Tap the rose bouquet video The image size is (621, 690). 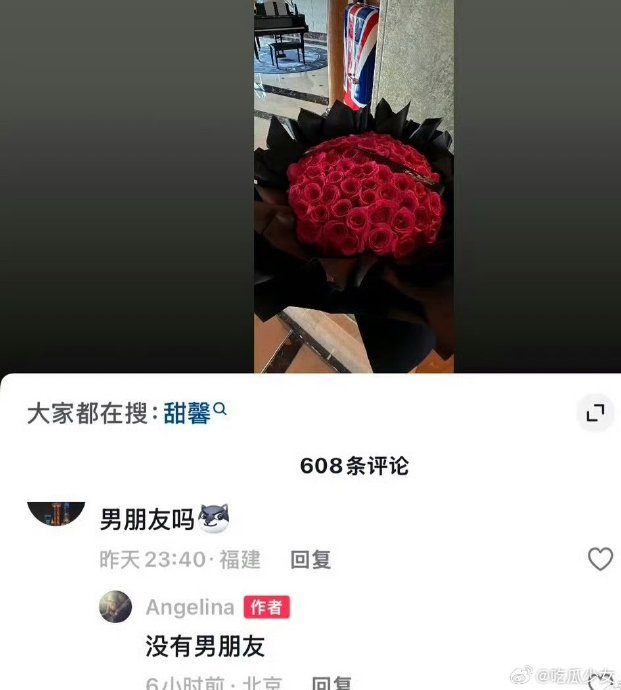tap(354, 187)
